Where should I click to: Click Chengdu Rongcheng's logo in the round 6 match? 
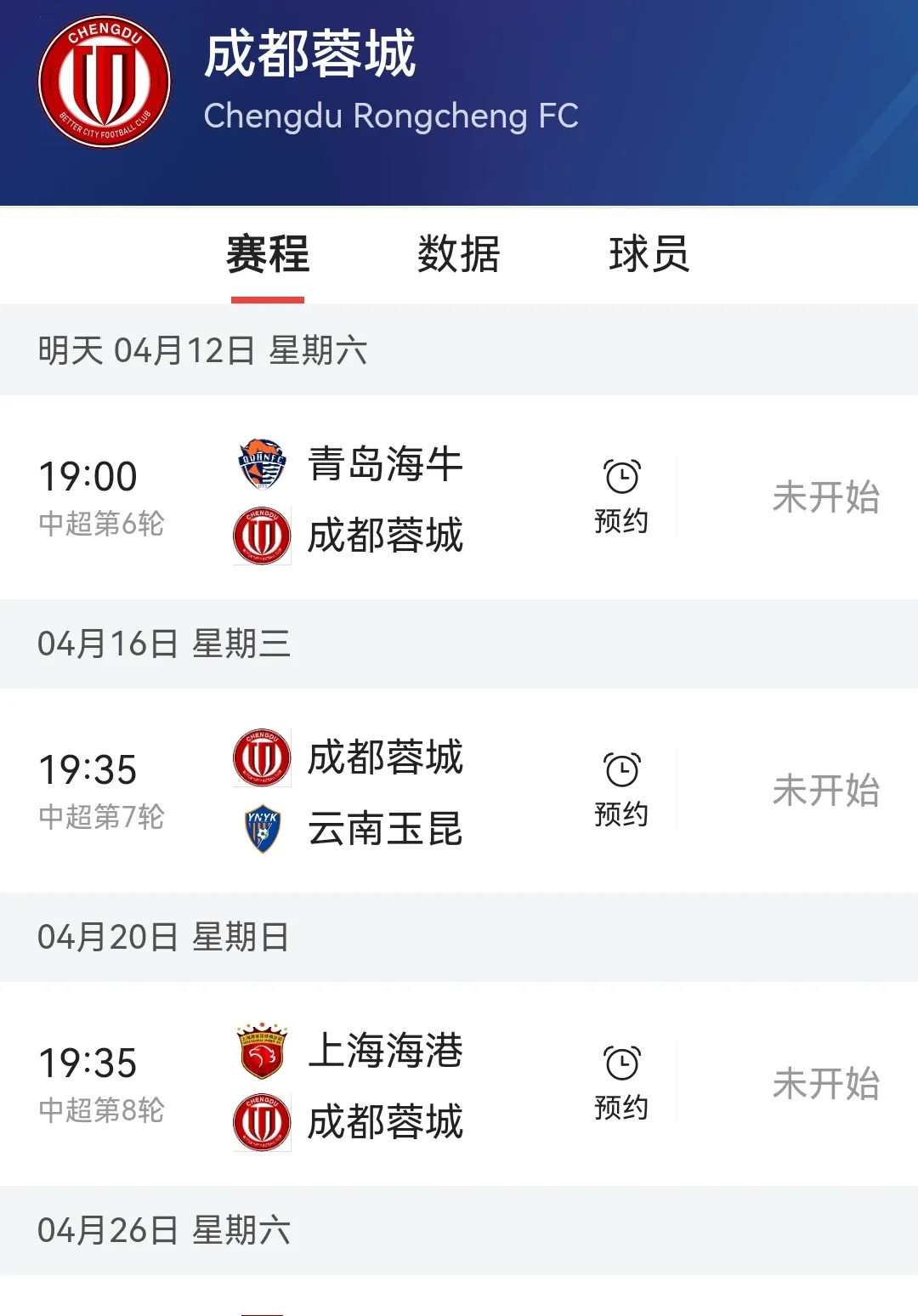point(263,536)
